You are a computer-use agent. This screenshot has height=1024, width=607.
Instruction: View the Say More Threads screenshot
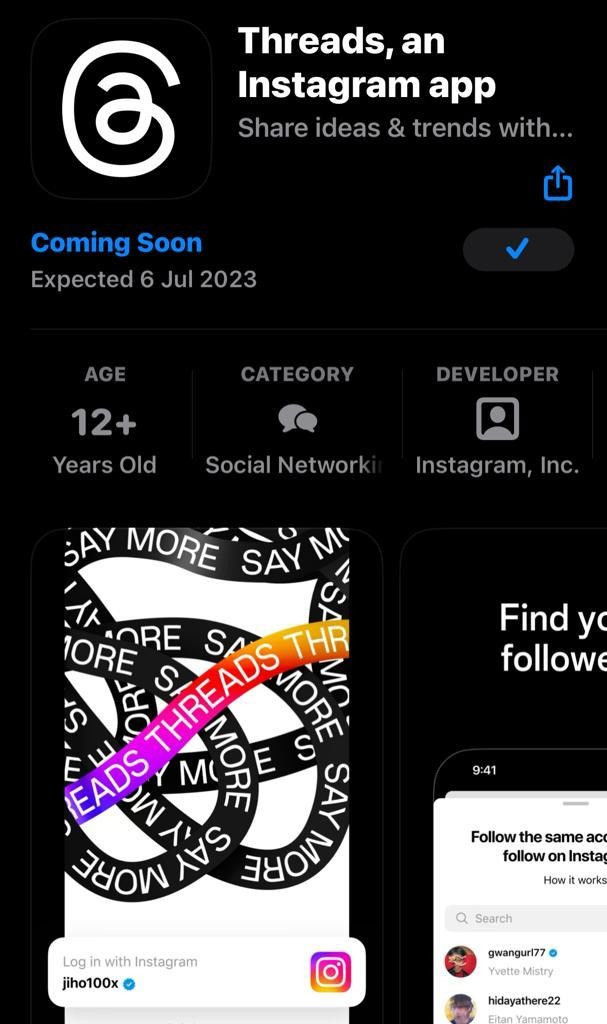[x=207, y=775]
